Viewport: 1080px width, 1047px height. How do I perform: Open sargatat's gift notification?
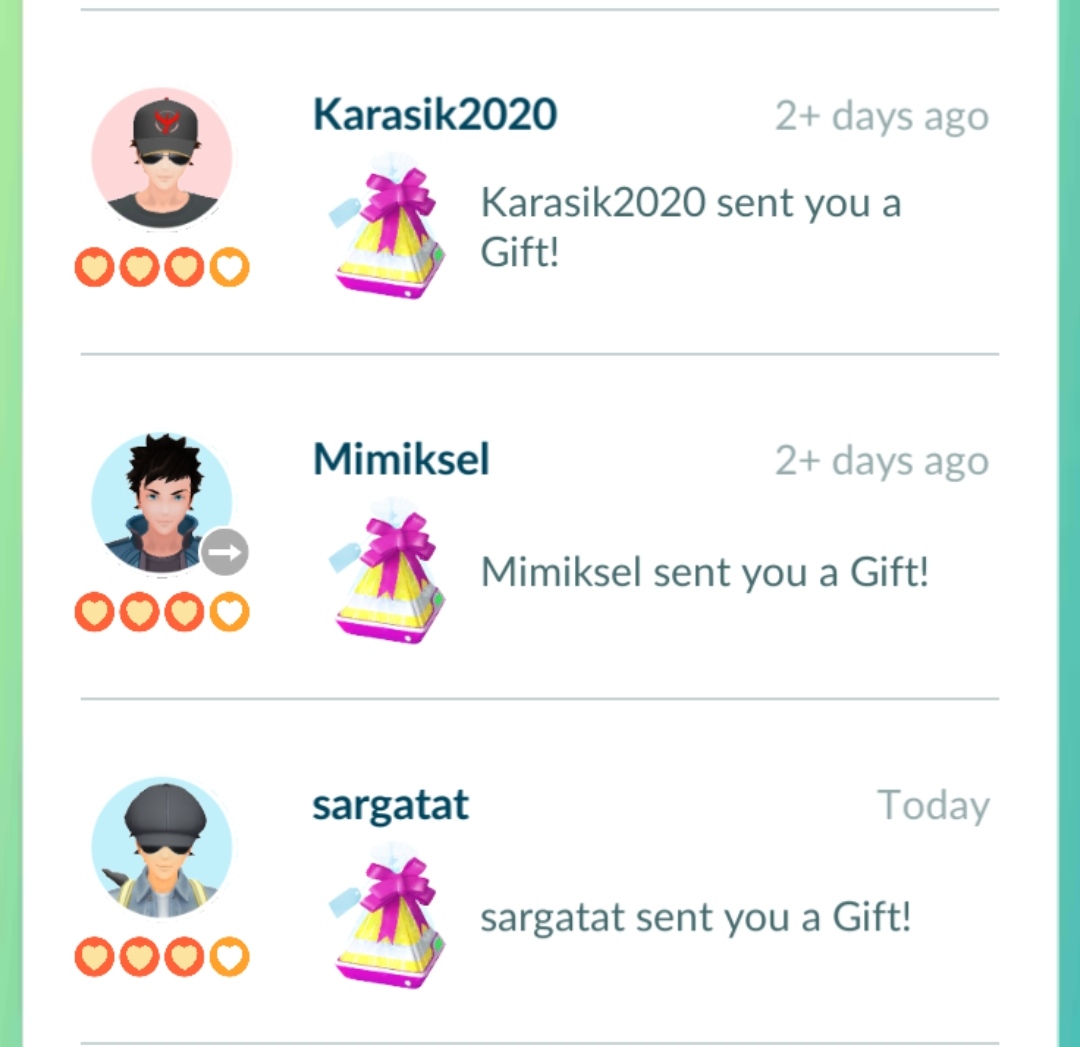tap(695, 917)
